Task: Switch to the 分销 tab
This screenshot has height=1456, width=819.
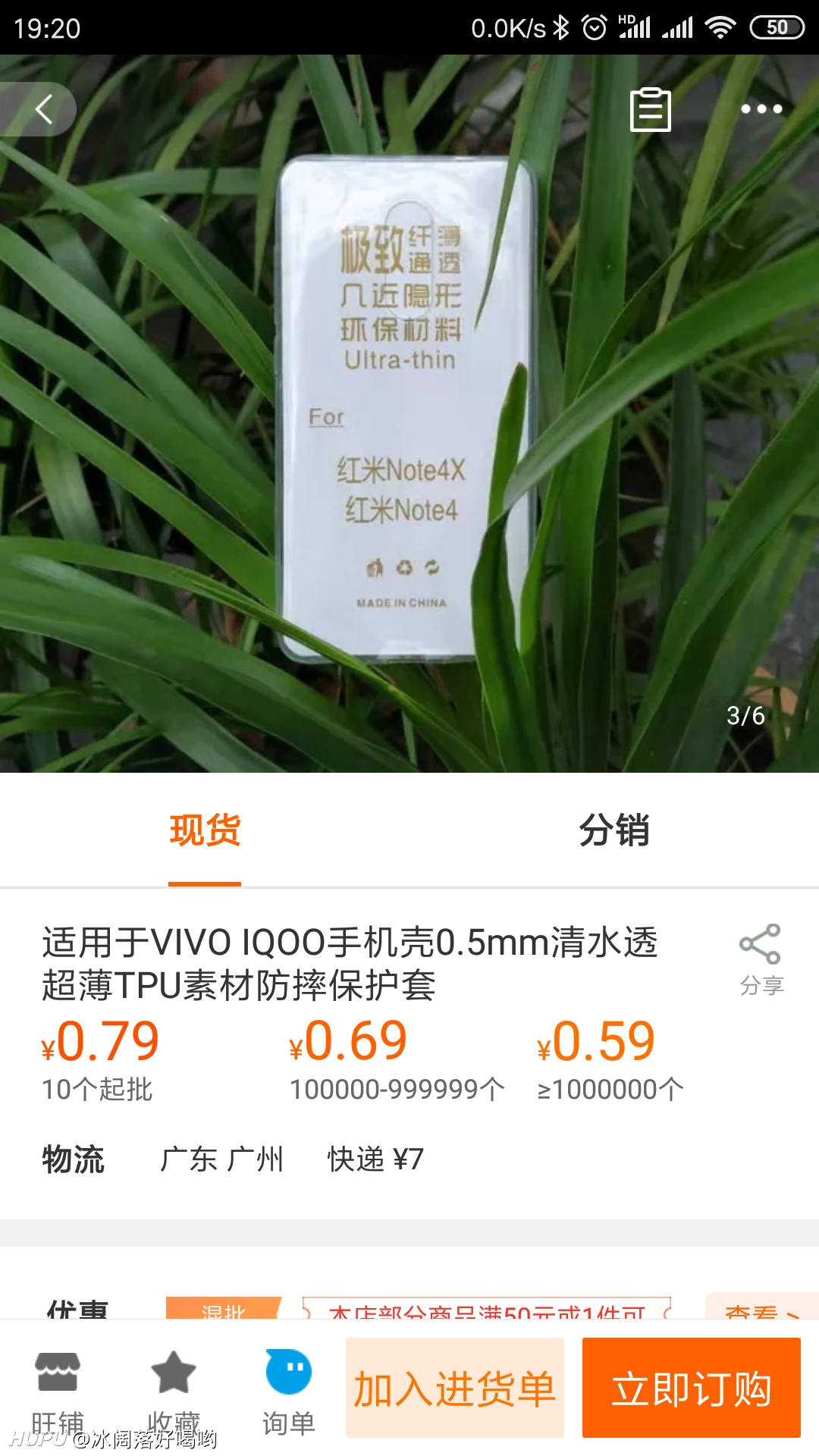Action: point(614,831)
